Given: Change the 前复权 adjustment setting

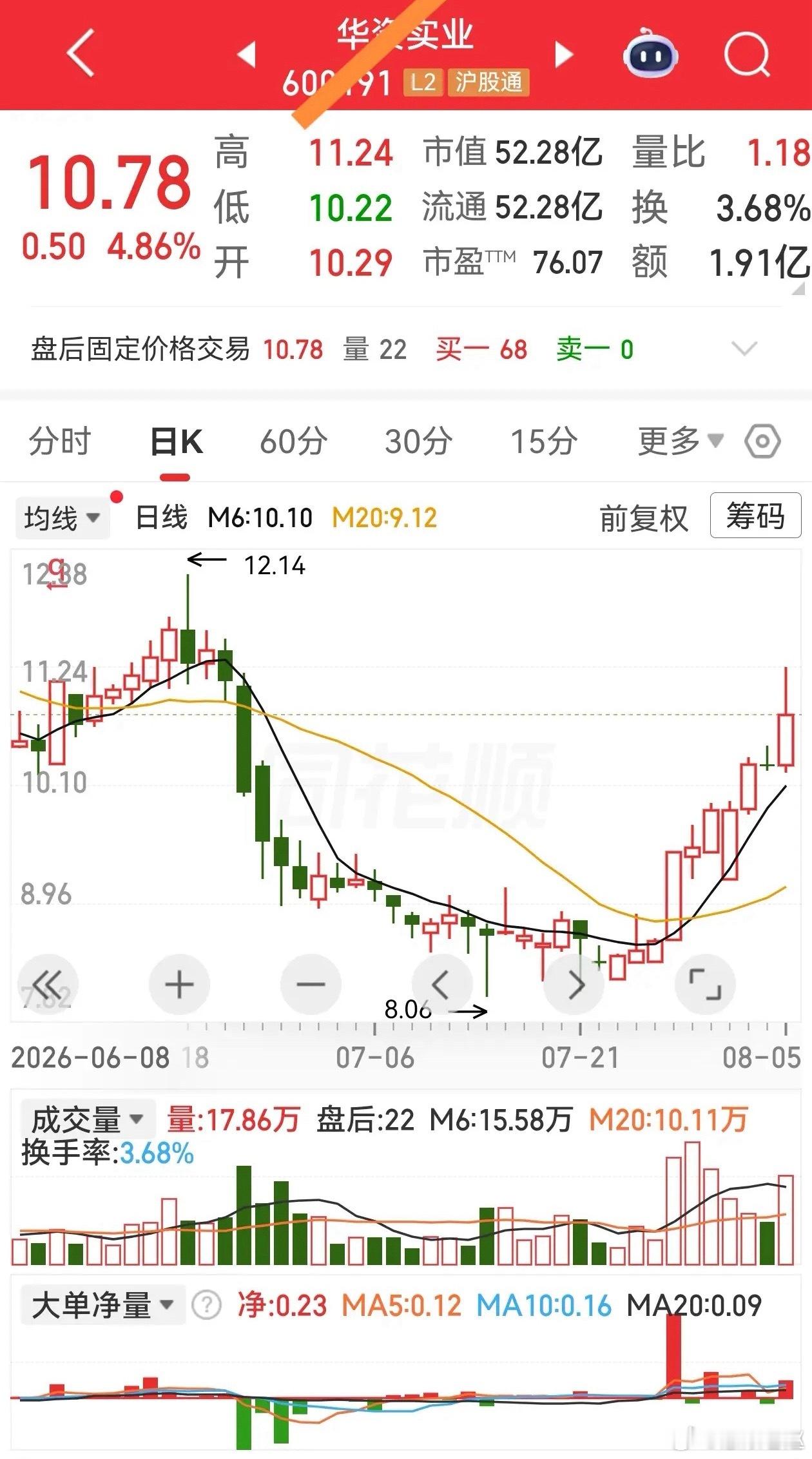Looking at the screenshot, I should (x=644, y=518).
